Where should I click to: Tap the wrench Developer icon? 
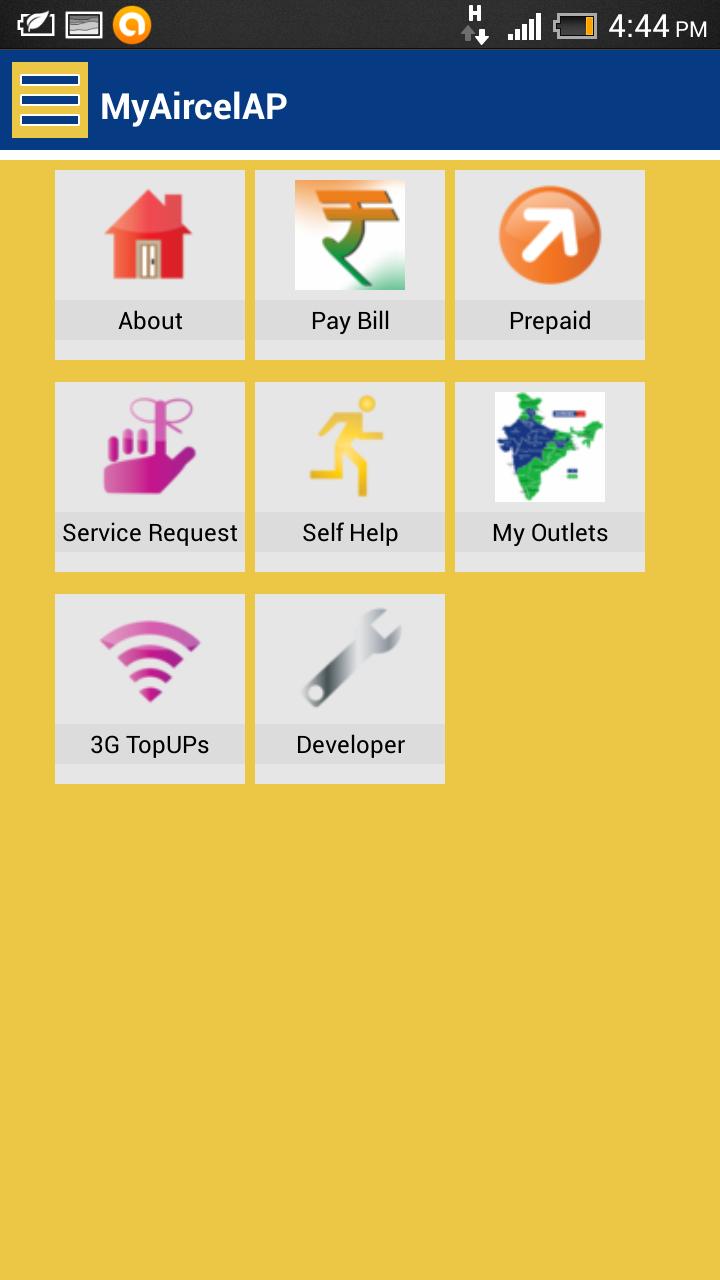point(350,659)
